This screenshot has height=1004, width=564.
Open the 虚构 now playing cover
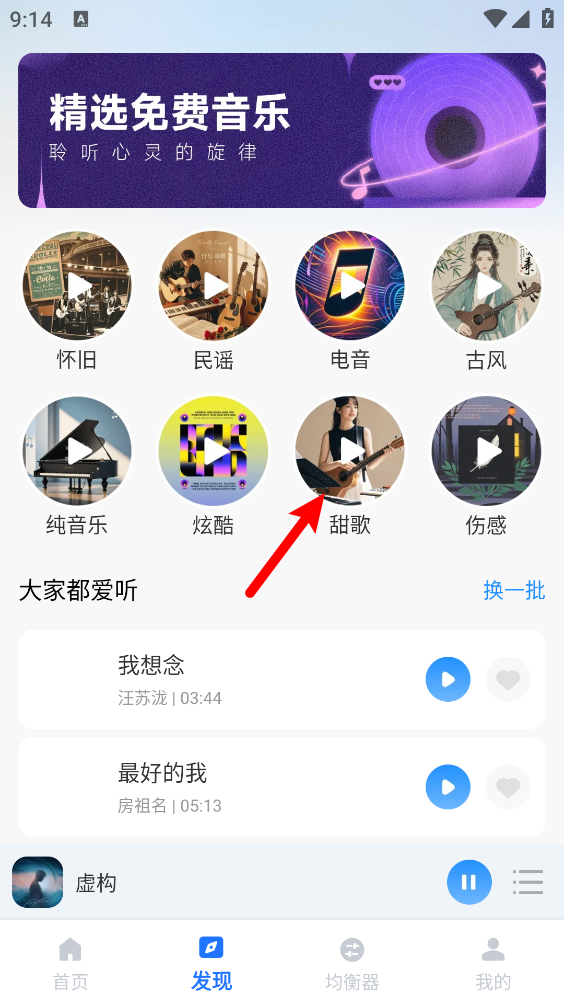click(38, 882)
